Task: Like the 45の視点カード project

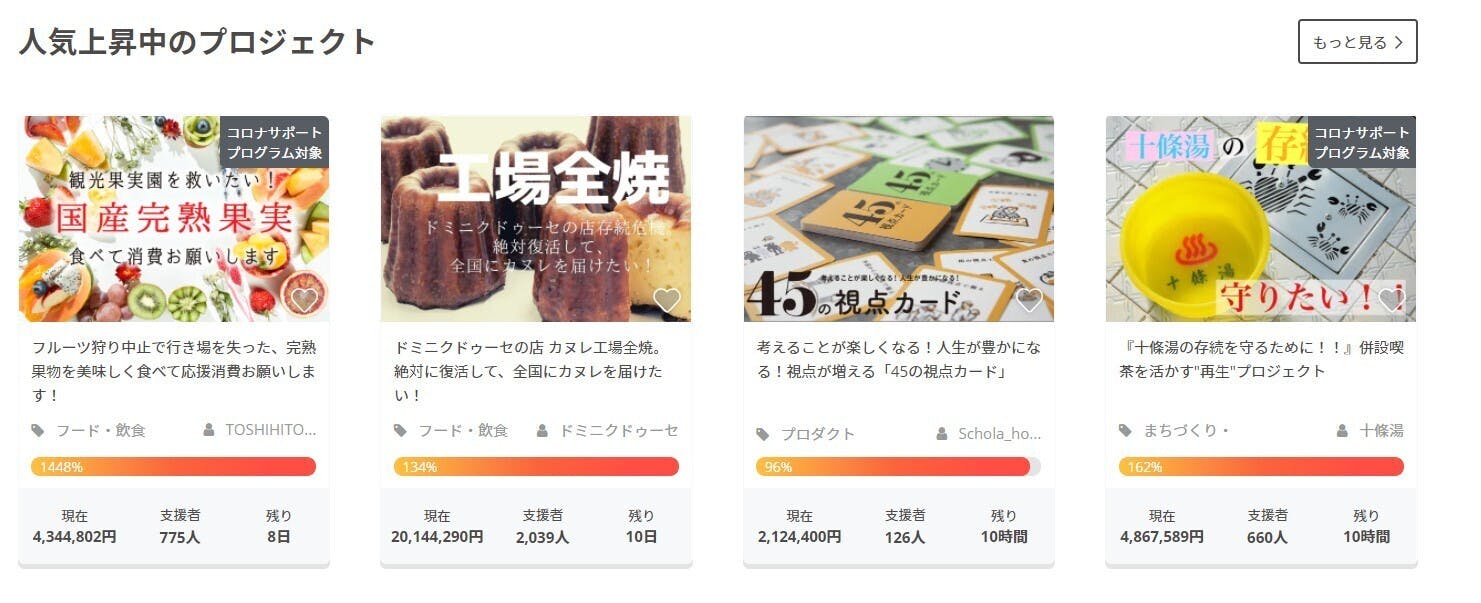Action: tap(1029, 299)
